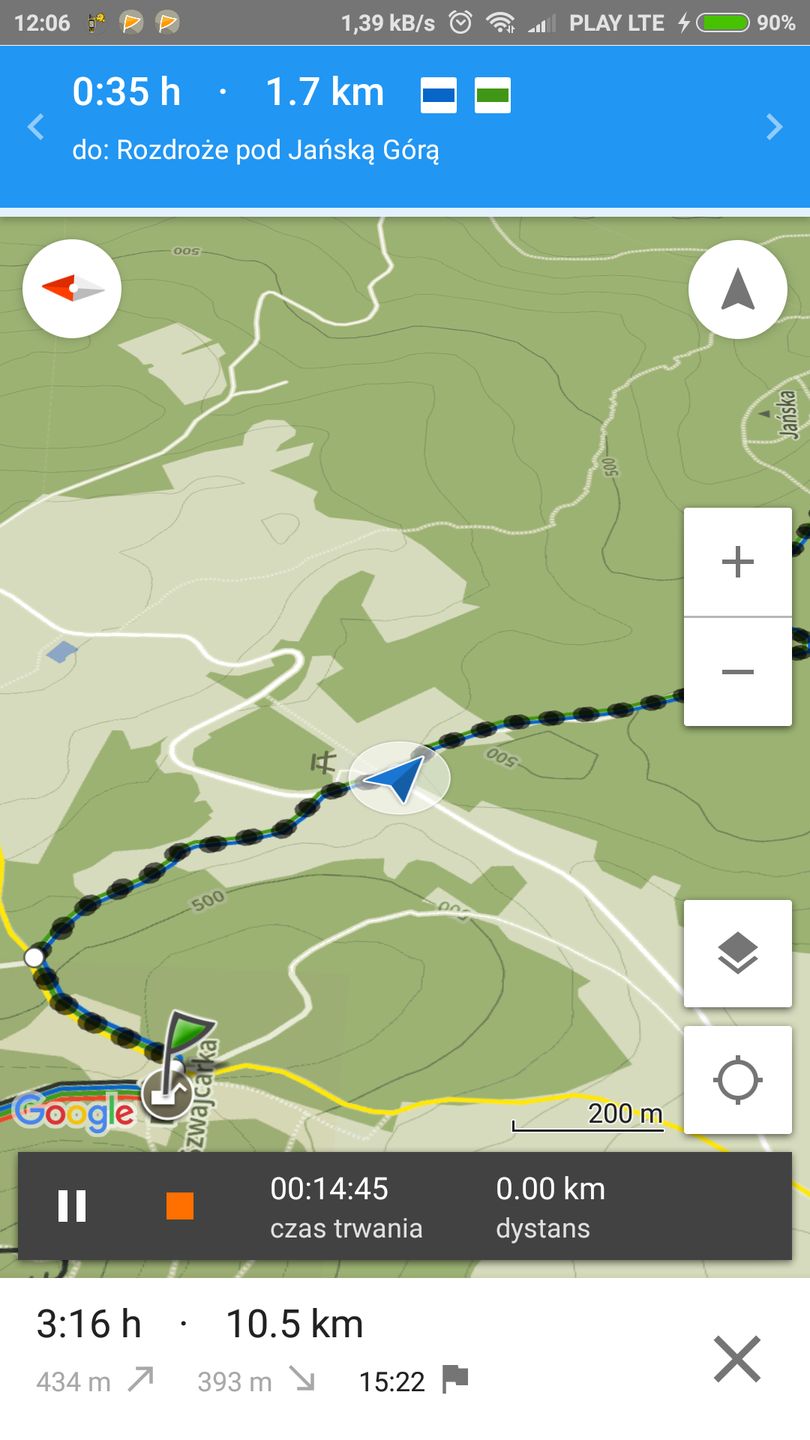The image size is (810, 1440).
Task: Zoom in on the map
Action: 738,562
